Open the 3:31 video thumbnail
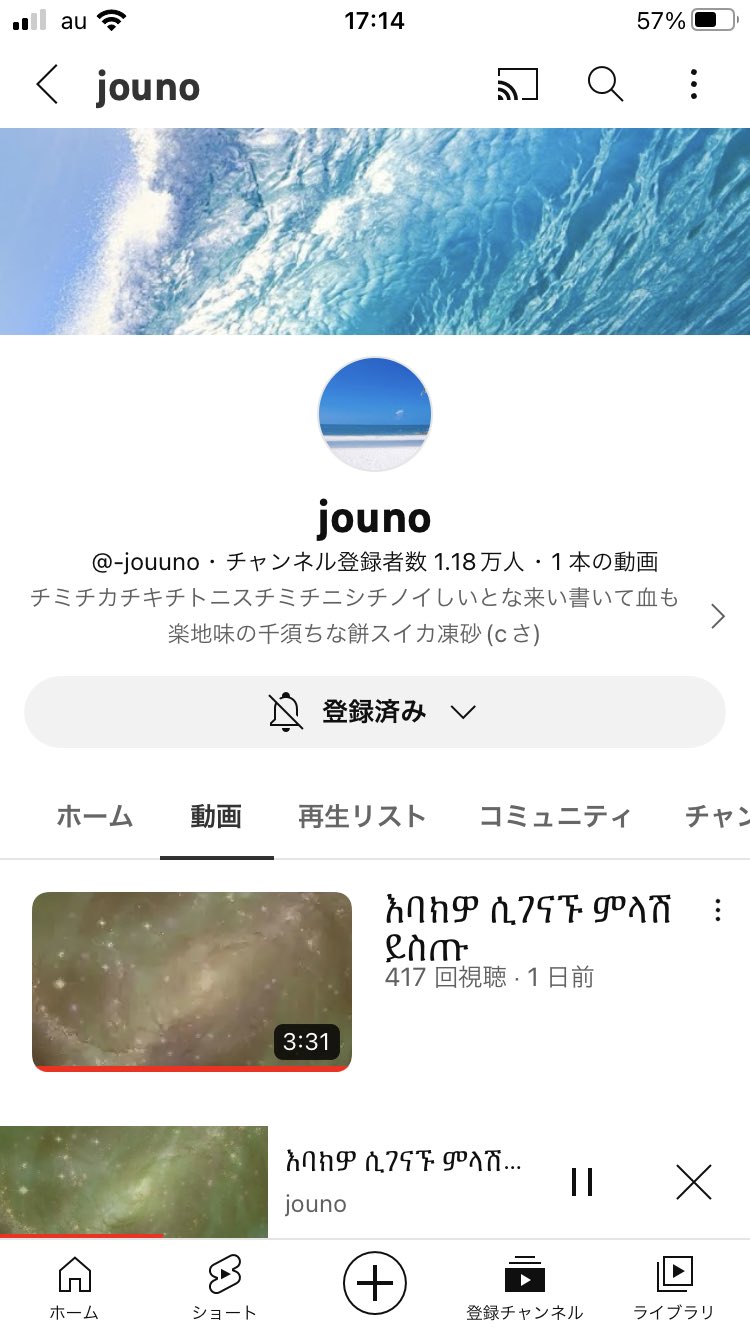The image size is (750, 1334). 192,981
